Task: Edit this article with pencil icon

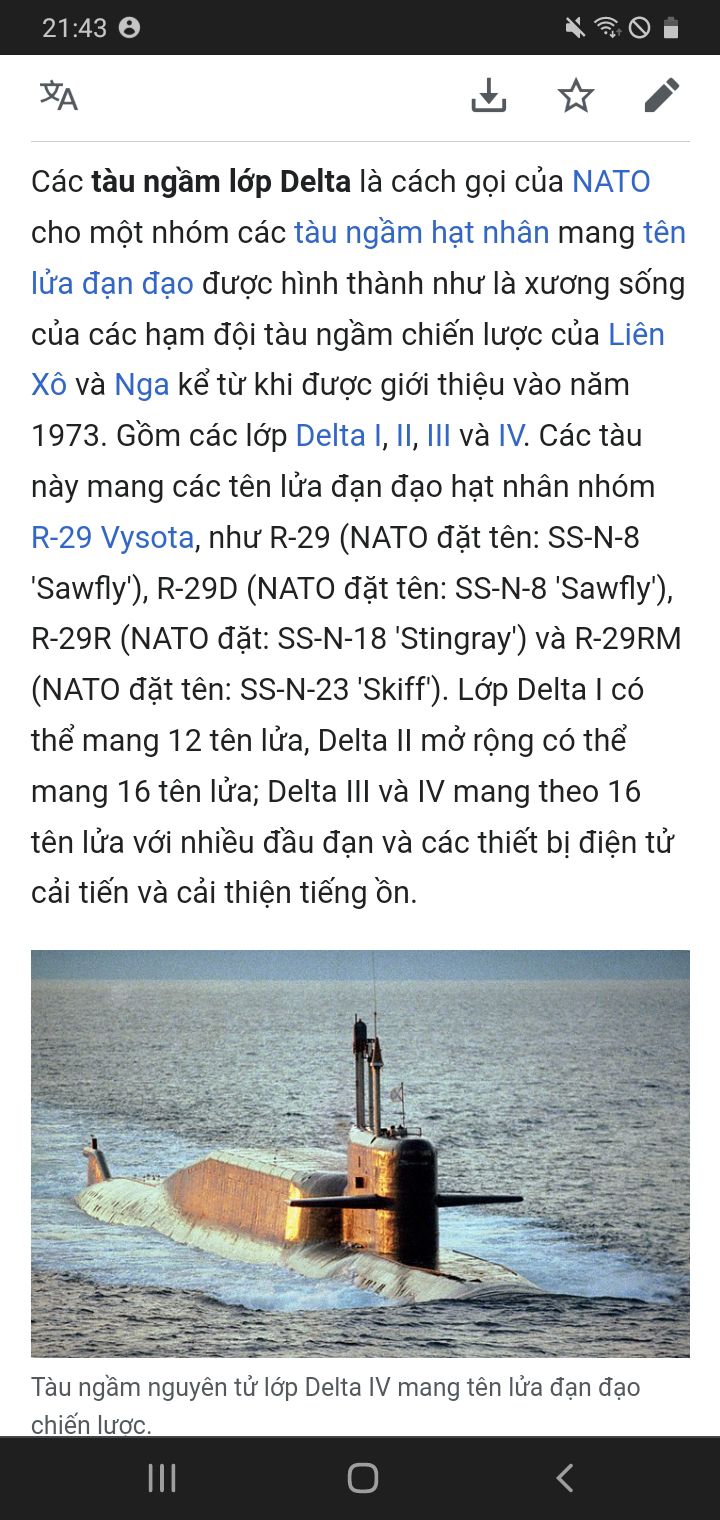Action: (x=661, y=96)
